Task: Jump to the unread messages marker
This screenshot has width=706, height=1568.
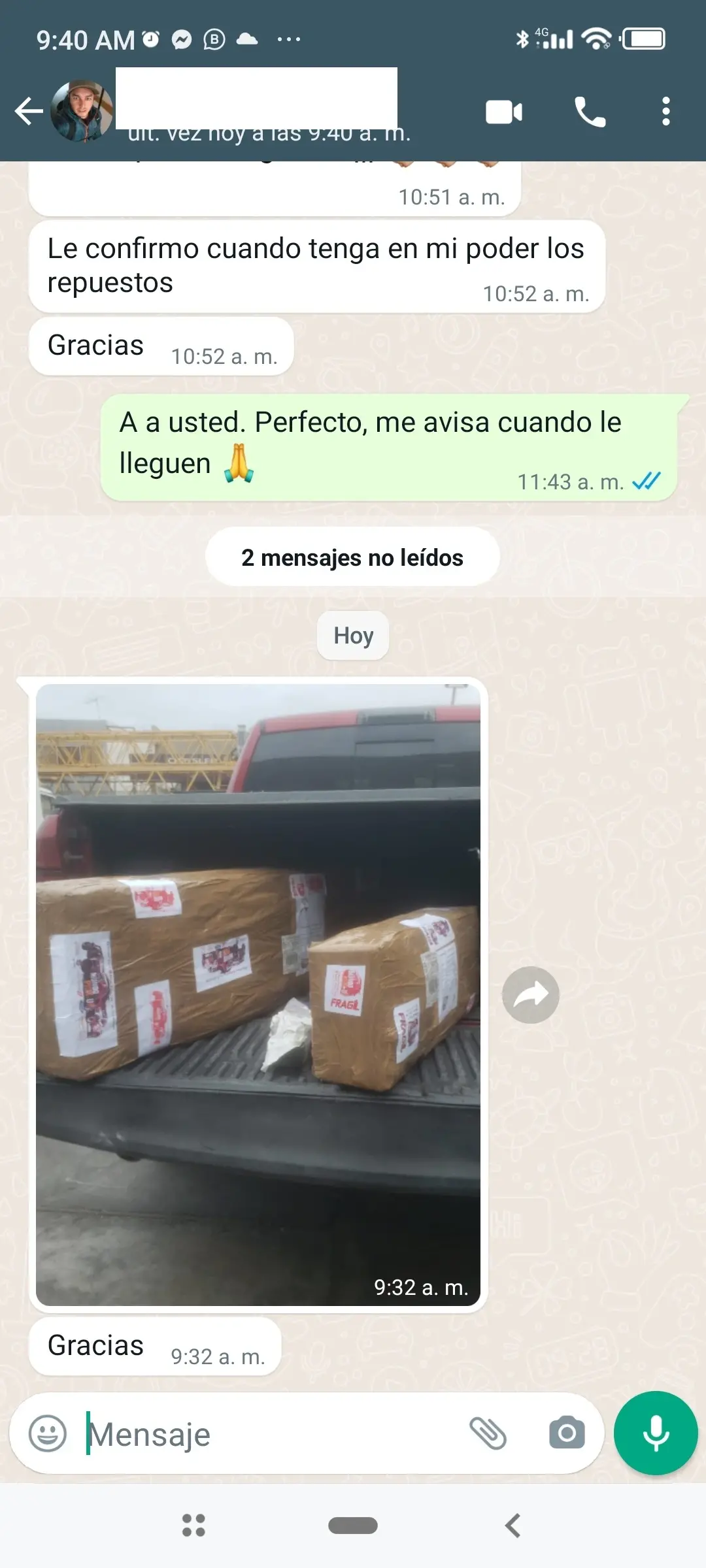Action: point(352,557)
